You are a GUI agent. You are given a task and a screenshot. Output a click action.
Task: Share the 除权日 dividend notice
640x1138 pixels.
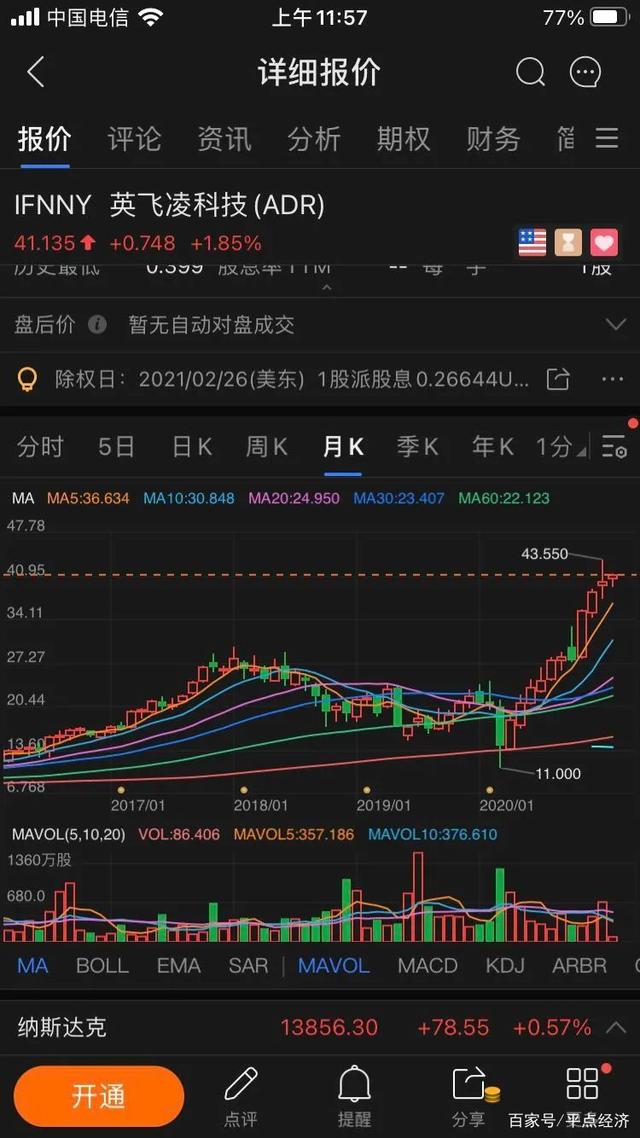click(557, 378)
